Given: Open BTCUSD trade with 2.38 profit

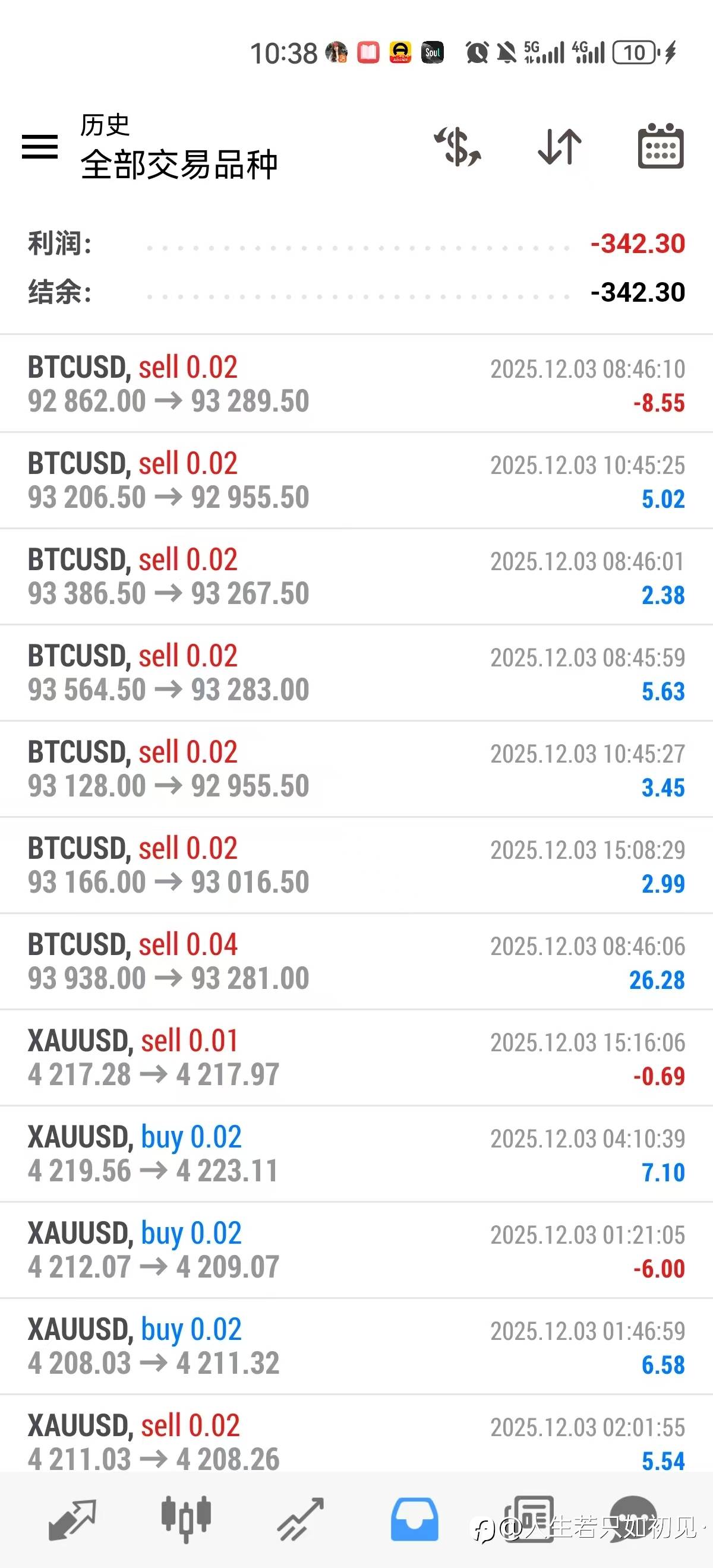Looking at the screenshot, I should [356, 577].
